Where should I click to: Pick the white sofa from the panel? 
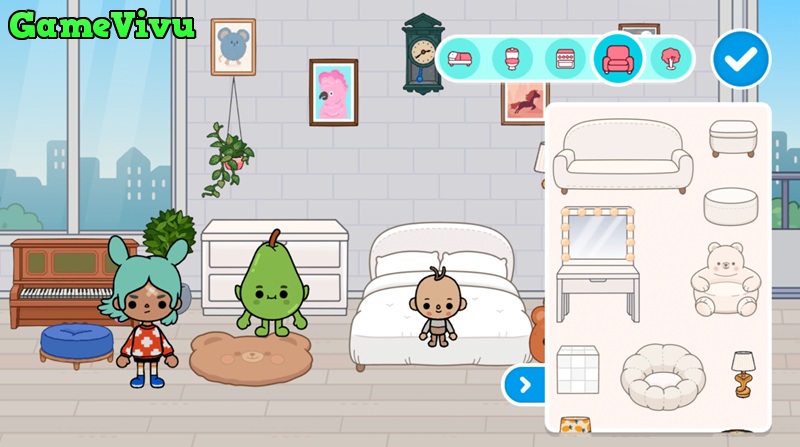622,157
